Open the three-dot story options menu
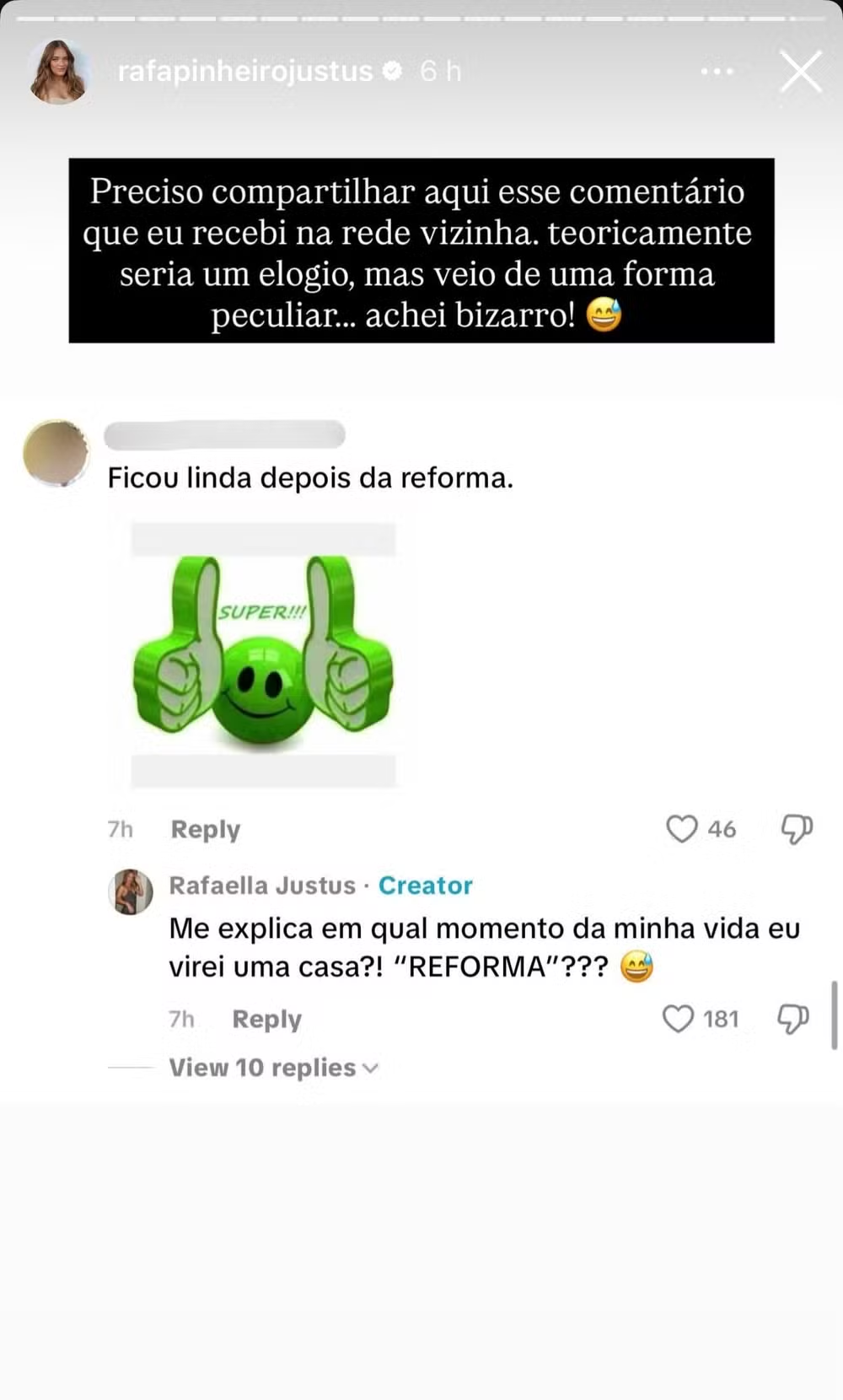 [717, 72]
